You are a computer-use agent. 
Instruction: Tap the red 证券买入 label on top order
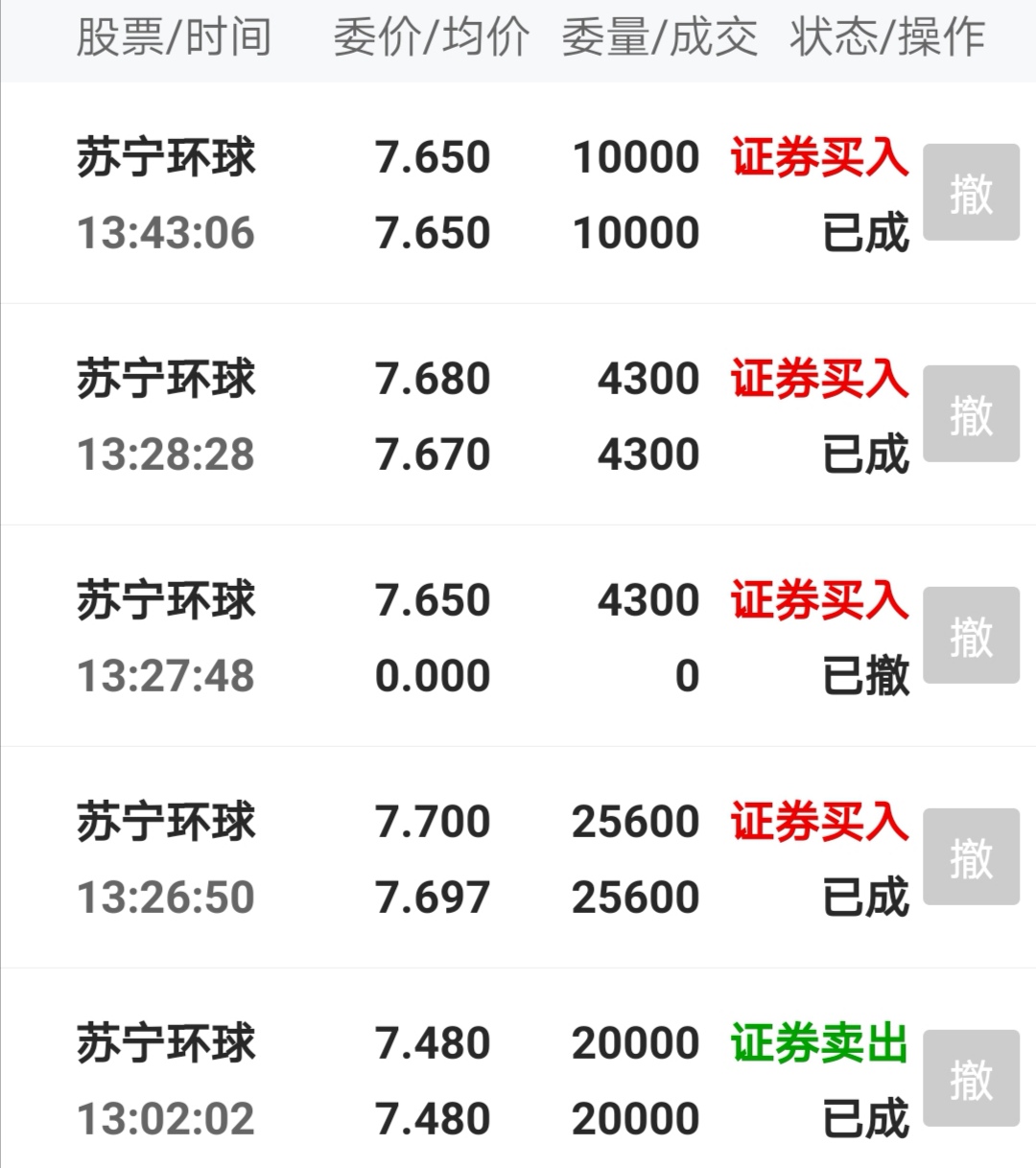[820, 158]
